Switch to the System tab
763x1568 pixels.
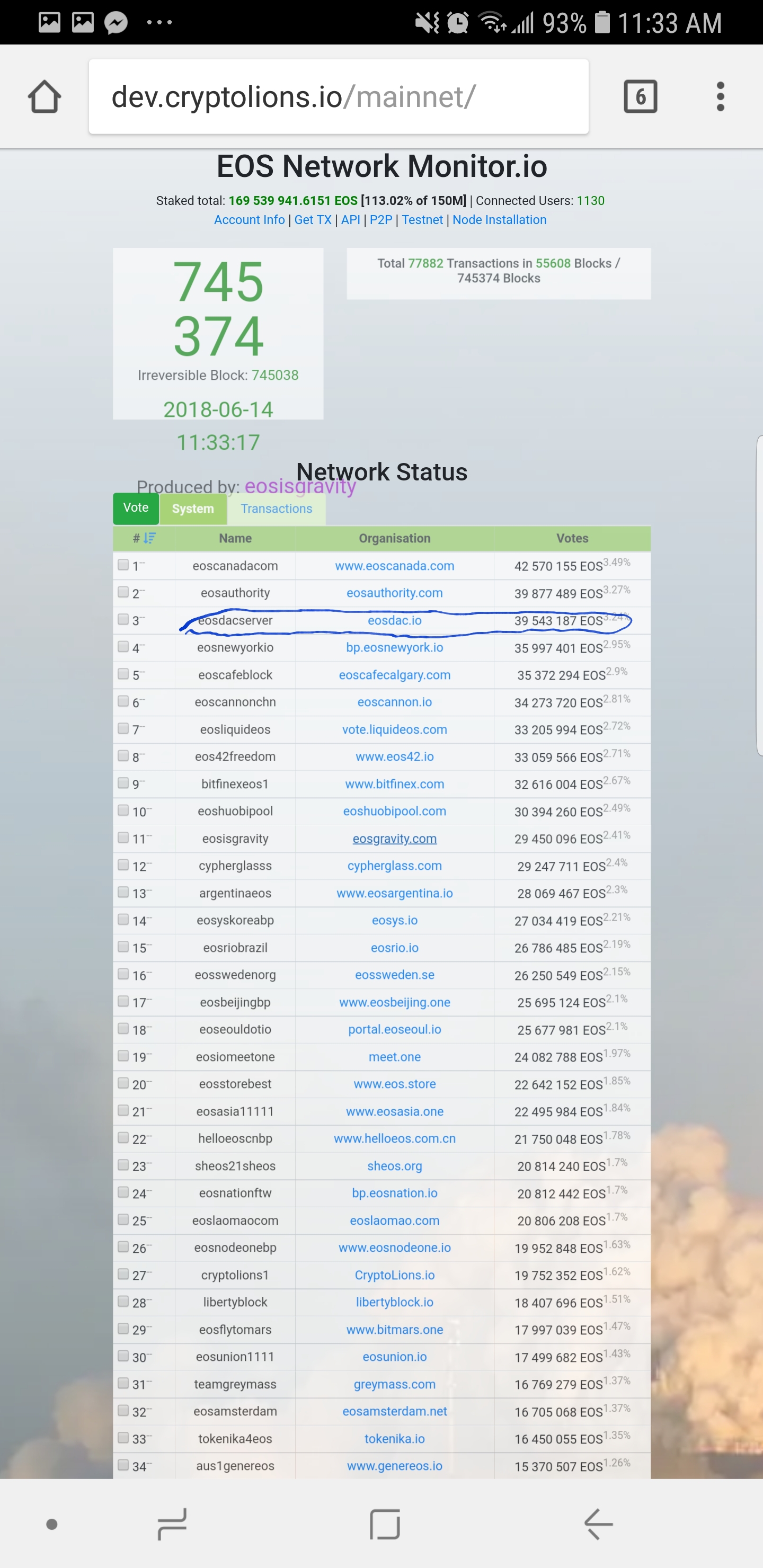193,509
